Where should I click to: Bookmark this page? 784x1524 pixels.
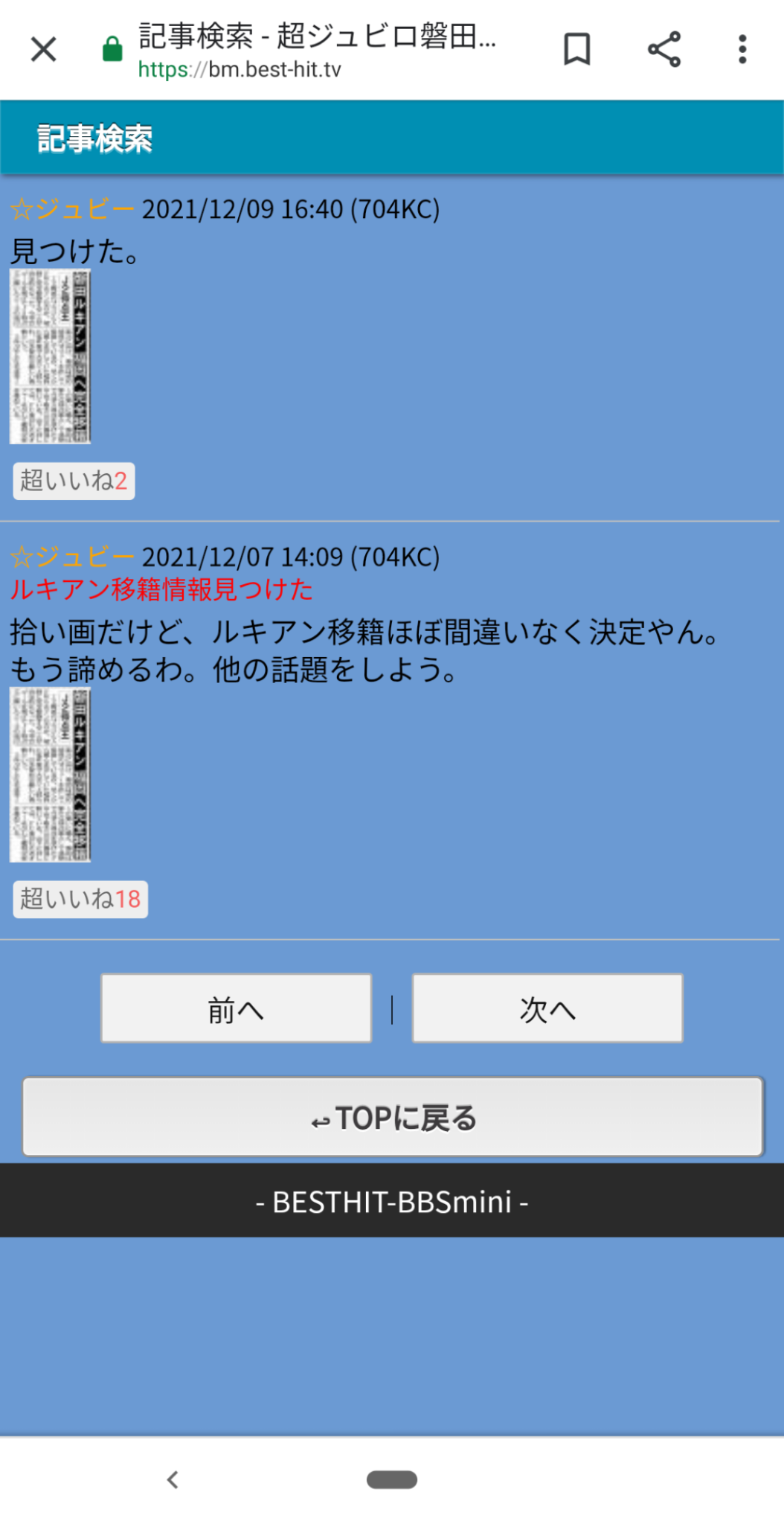click(577, 50)
